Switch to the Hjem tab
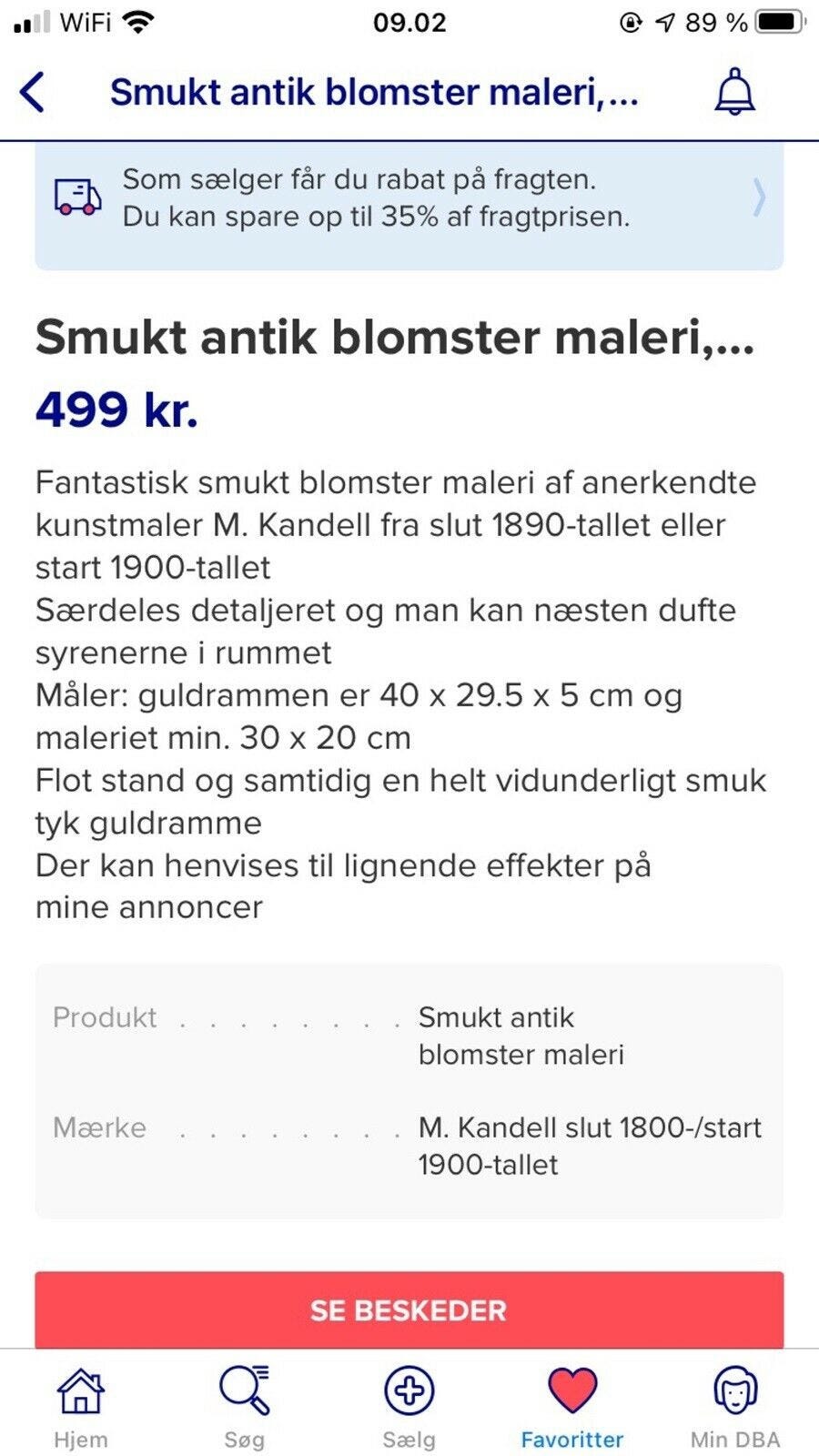This screenshot has height=1456, width=819. (x=81, y=1408)
